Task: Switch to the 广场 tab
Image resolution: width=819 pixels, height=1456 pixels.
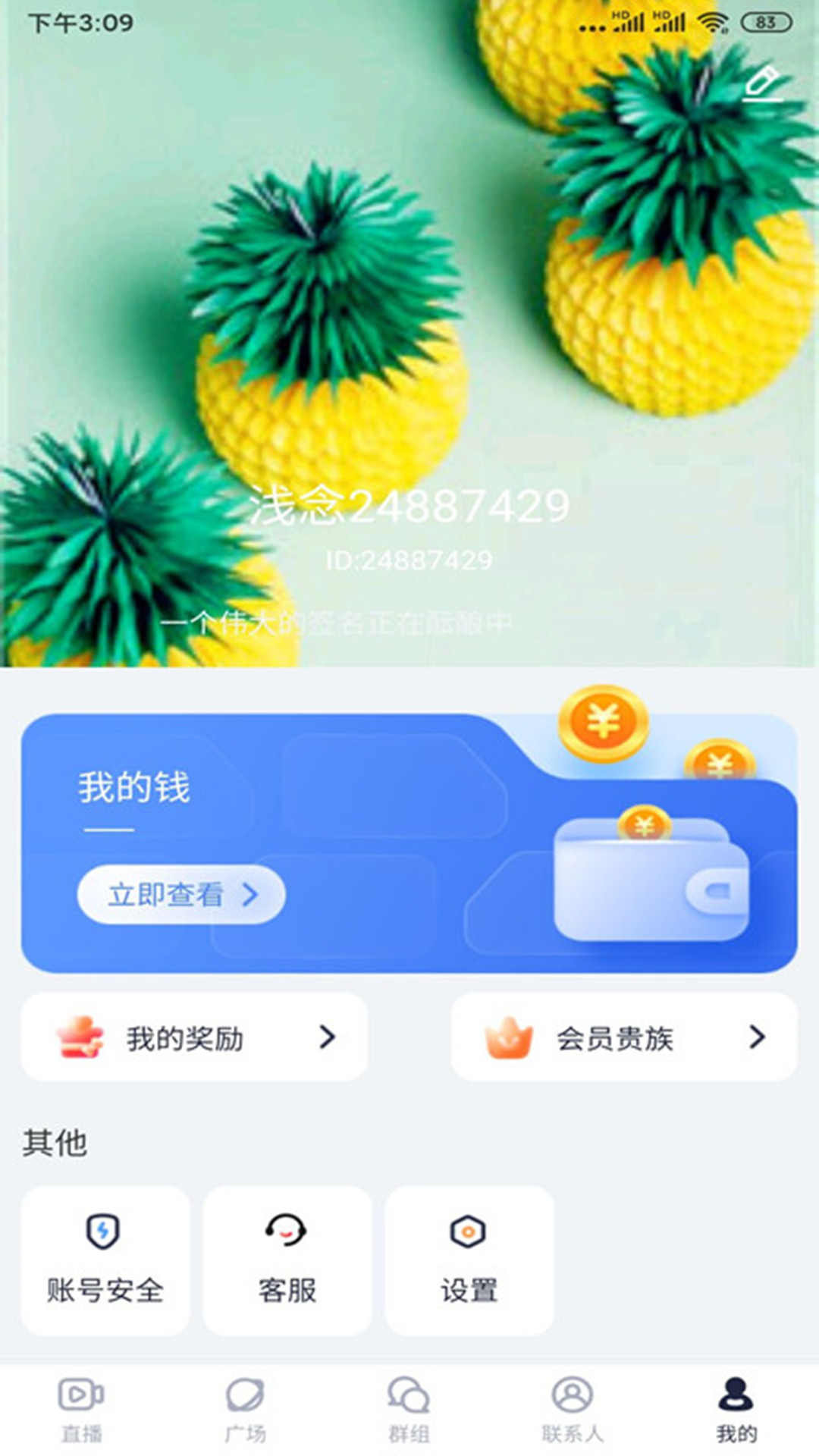Action: [246, 1410]
